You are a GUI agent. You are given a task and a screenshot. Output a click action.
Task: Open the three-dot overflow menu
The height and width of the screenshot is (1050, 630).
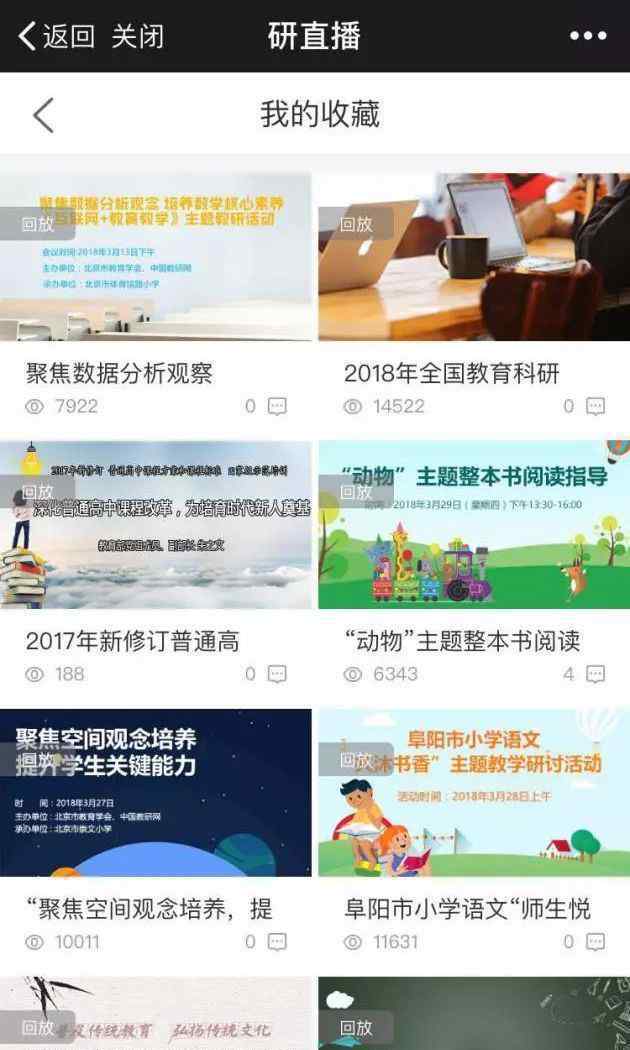point(588,36)
